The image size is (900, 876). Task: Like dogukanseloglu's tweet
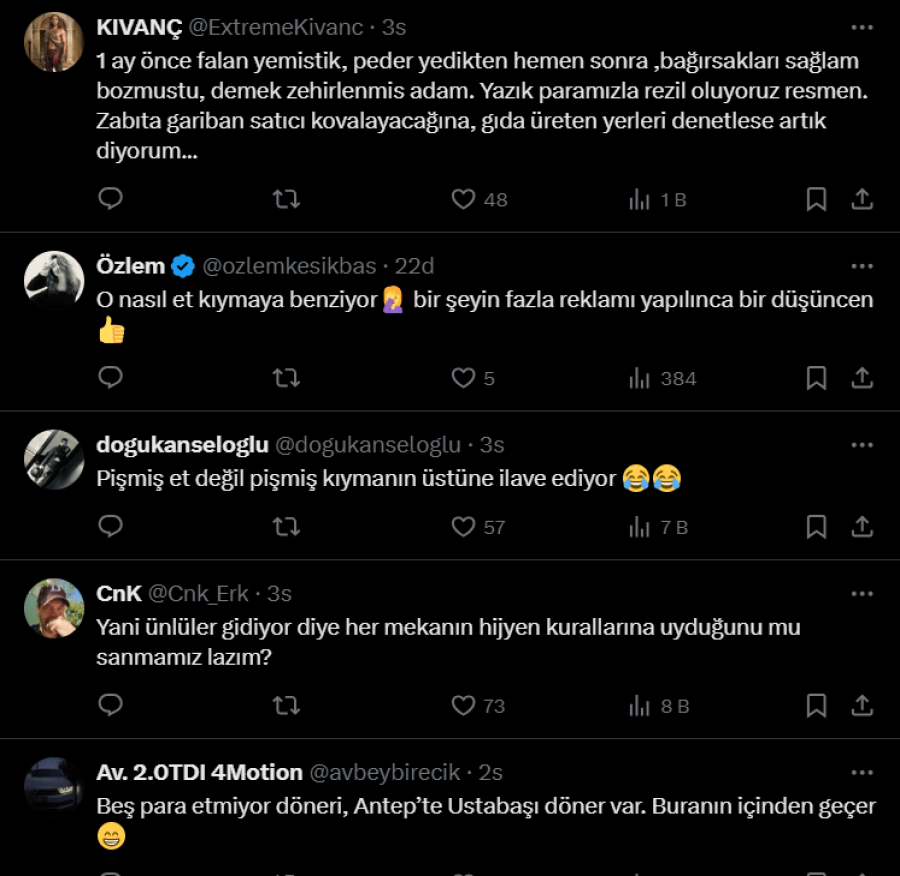click(463, 527)
